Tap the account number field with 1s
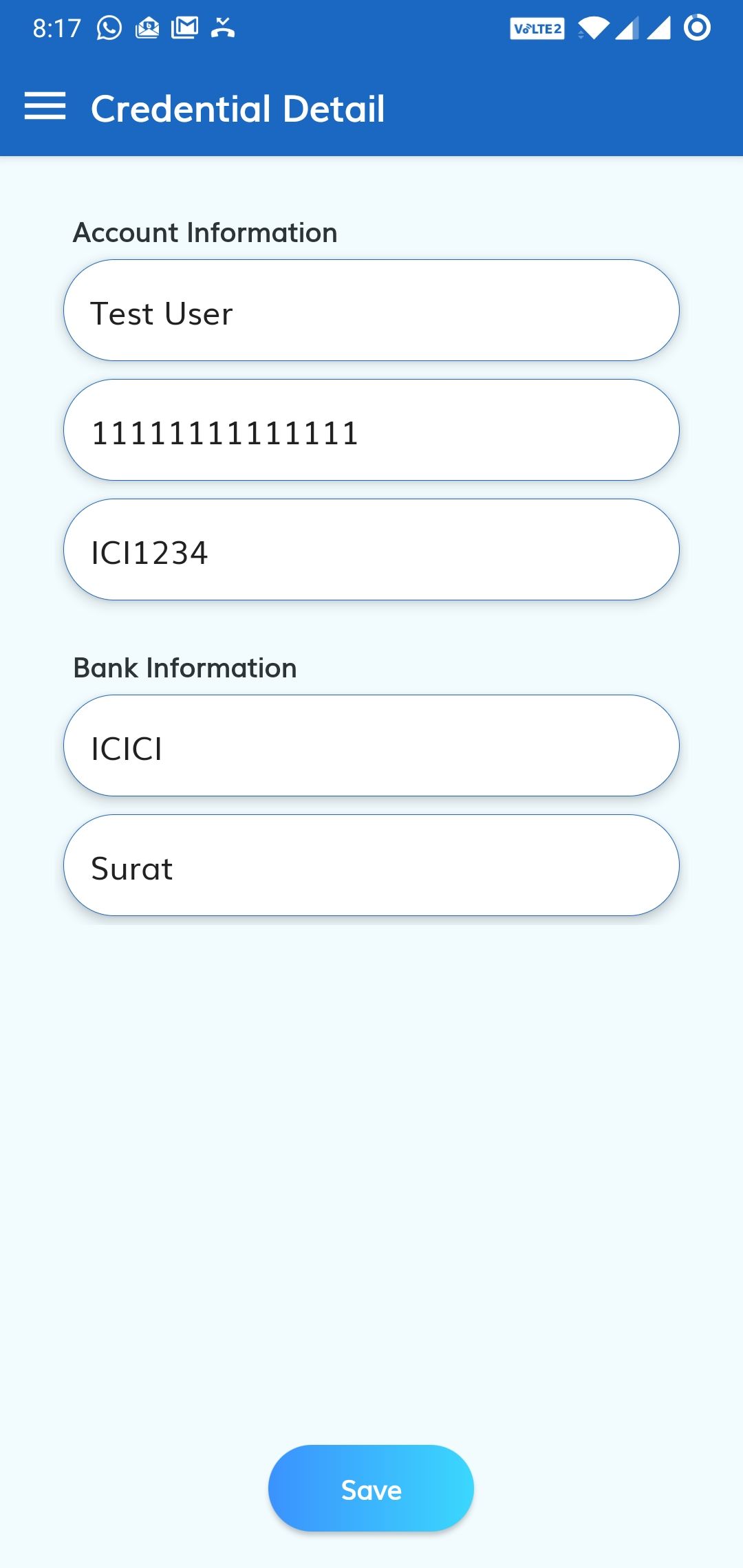Image resolution: width=743 pixels, height=1568 pixels. pyautogui.click(x=371, y=430)
